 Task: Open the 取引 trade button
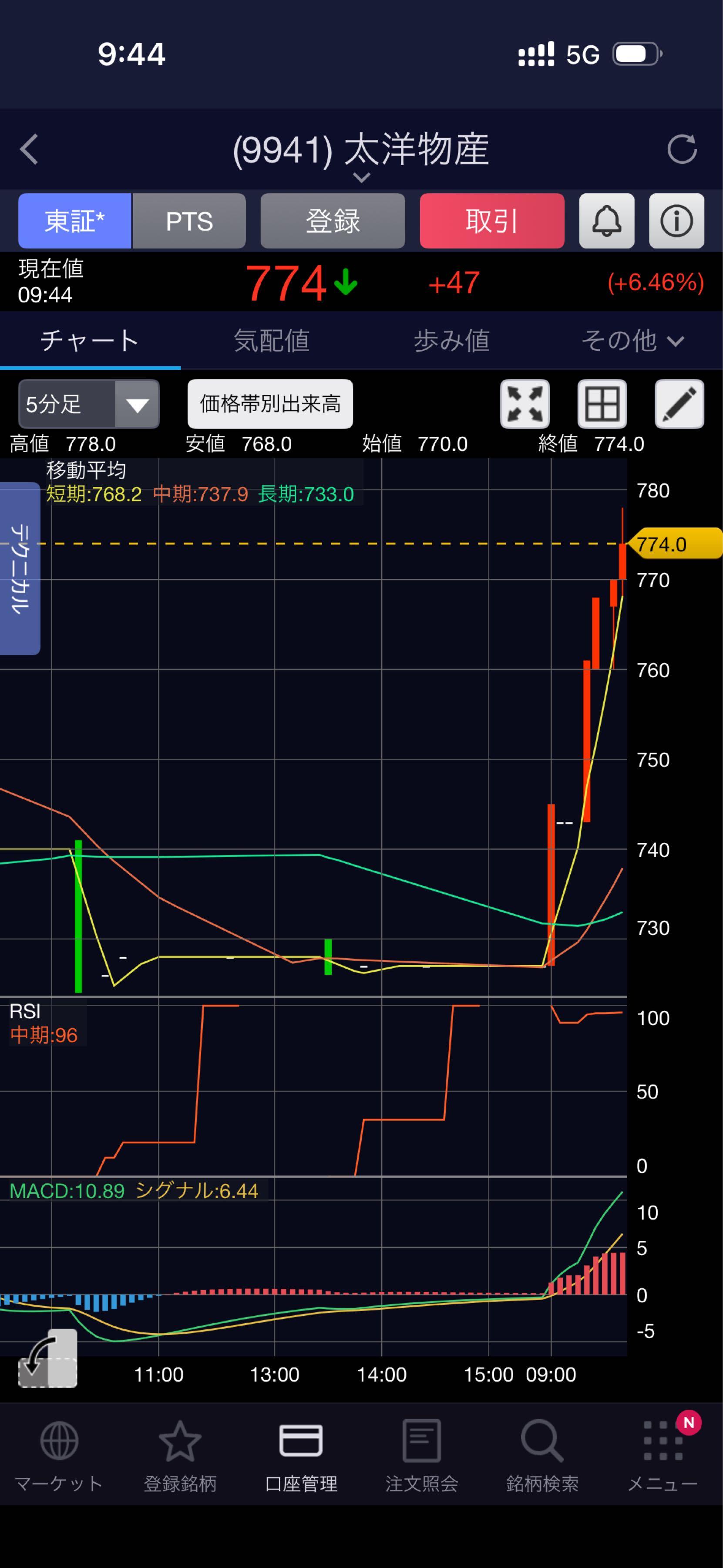tap(491, 221)
